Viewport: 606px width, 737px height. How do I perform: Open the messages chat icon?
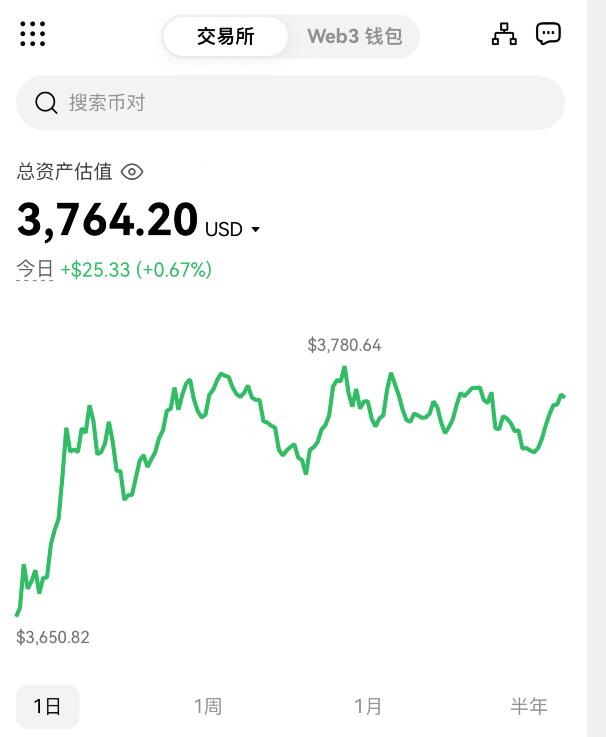coord(548,34)
